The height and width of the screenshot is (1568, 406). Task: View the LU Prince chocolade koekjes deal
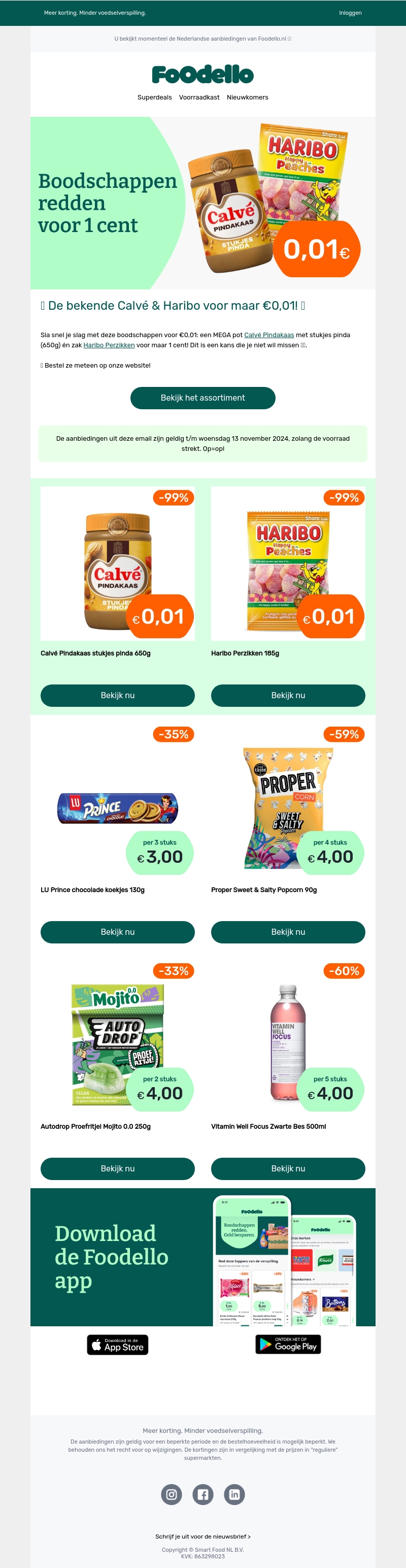117,932
